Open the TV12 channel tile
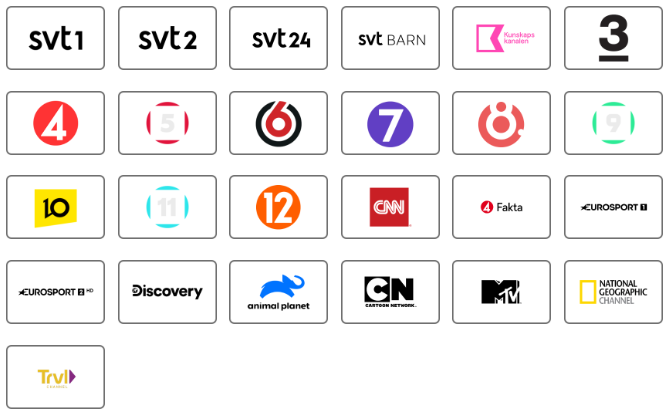Image resolution: width=670 pixels, height=415 pixels. click(278, 207)
